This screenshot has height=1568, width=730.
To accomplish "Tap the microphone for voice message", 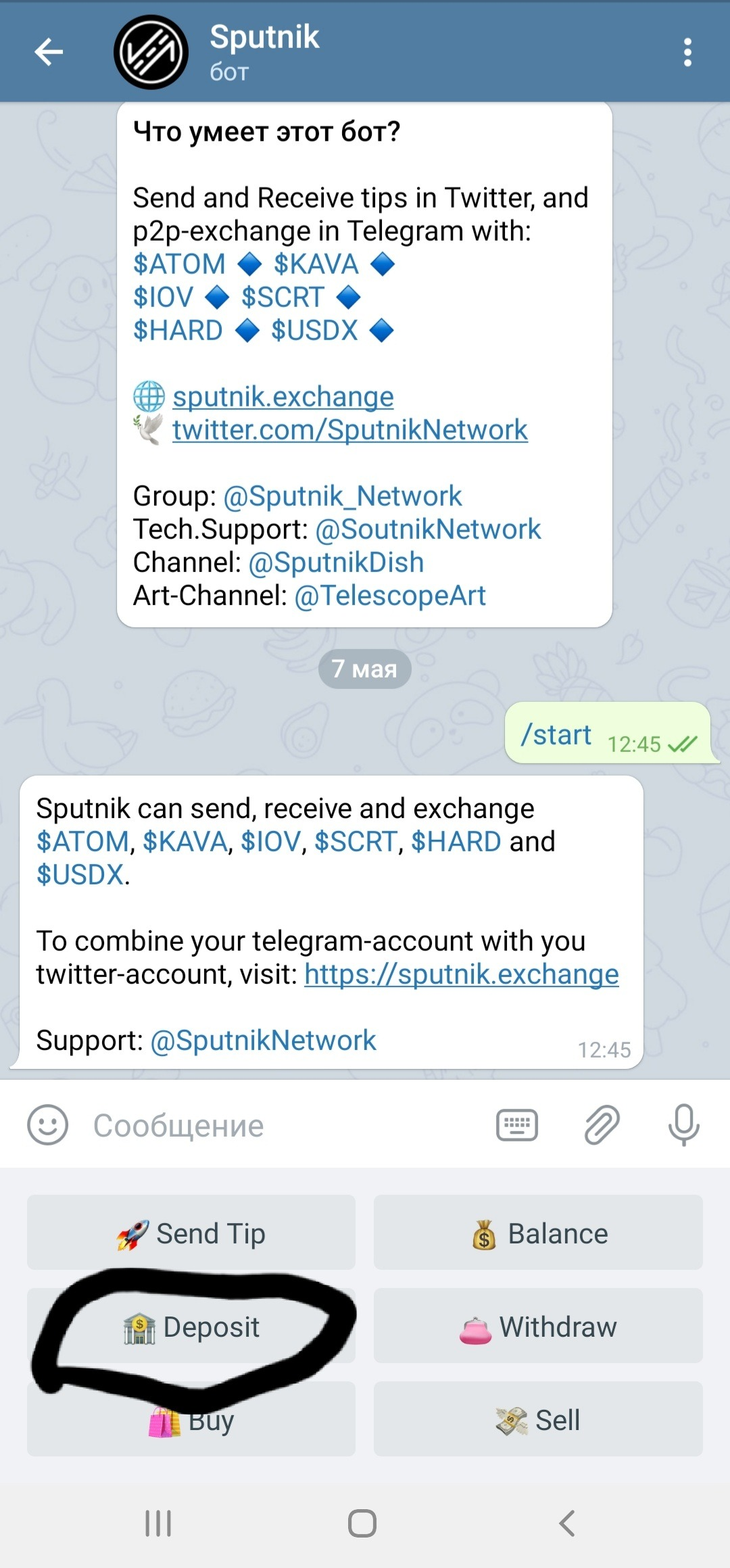I will pyautogui.click(x=683, y=1125).
